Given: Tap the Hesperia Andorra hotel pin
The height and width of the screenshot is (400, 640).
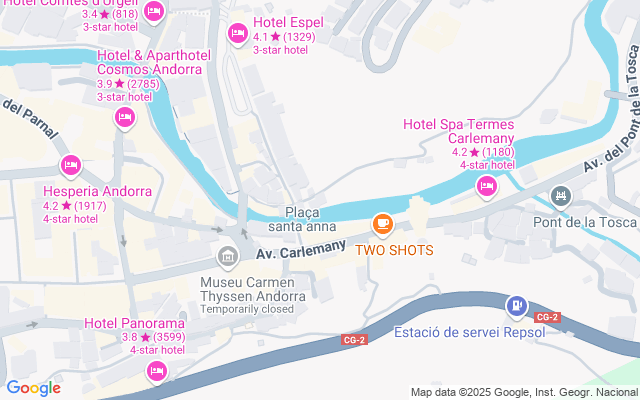Looking at the screenshot, I should point(70,165).
